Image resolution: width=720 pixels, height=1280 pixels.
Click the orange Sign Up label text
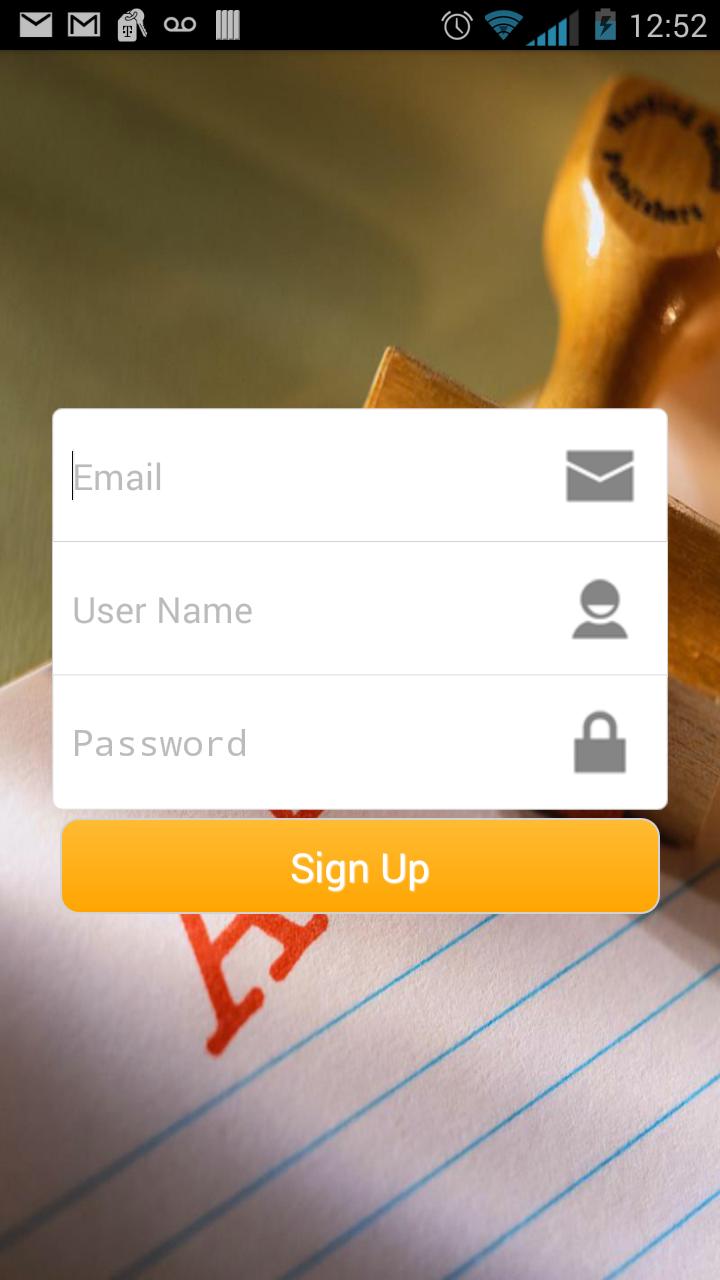[360, 868]
